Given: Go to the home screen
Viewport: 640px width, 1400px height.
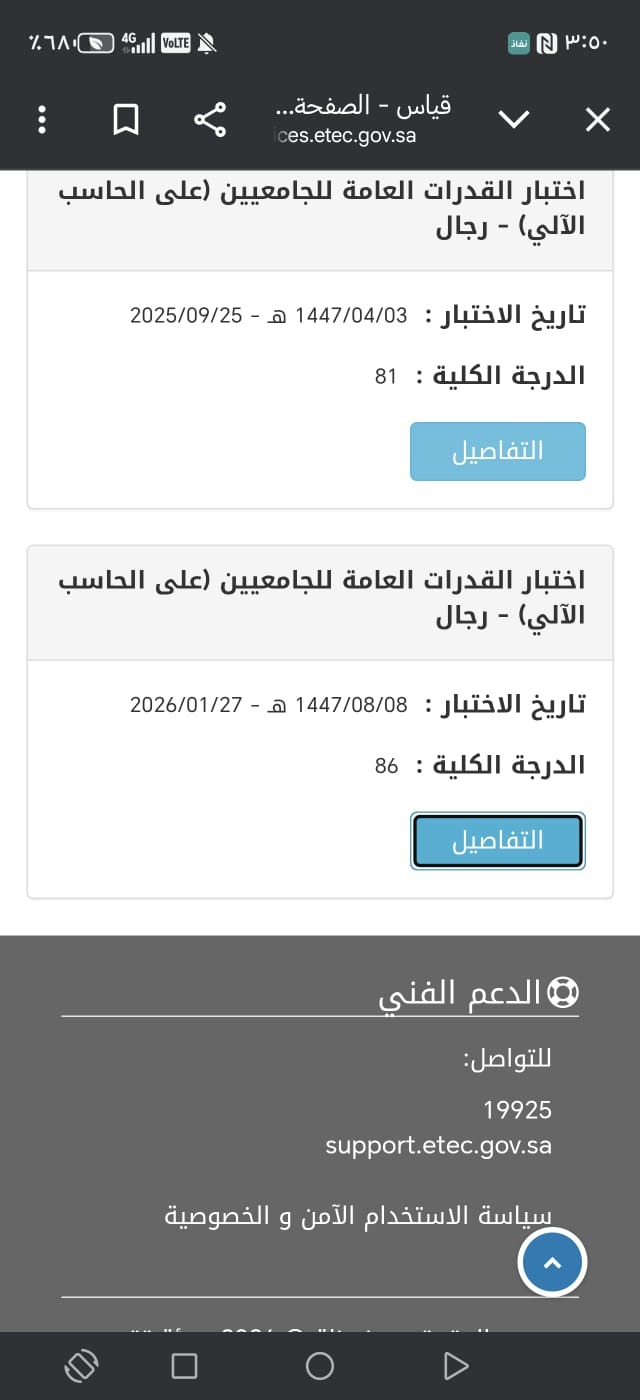Looking at the screenshot, I should pos(320,1366).
